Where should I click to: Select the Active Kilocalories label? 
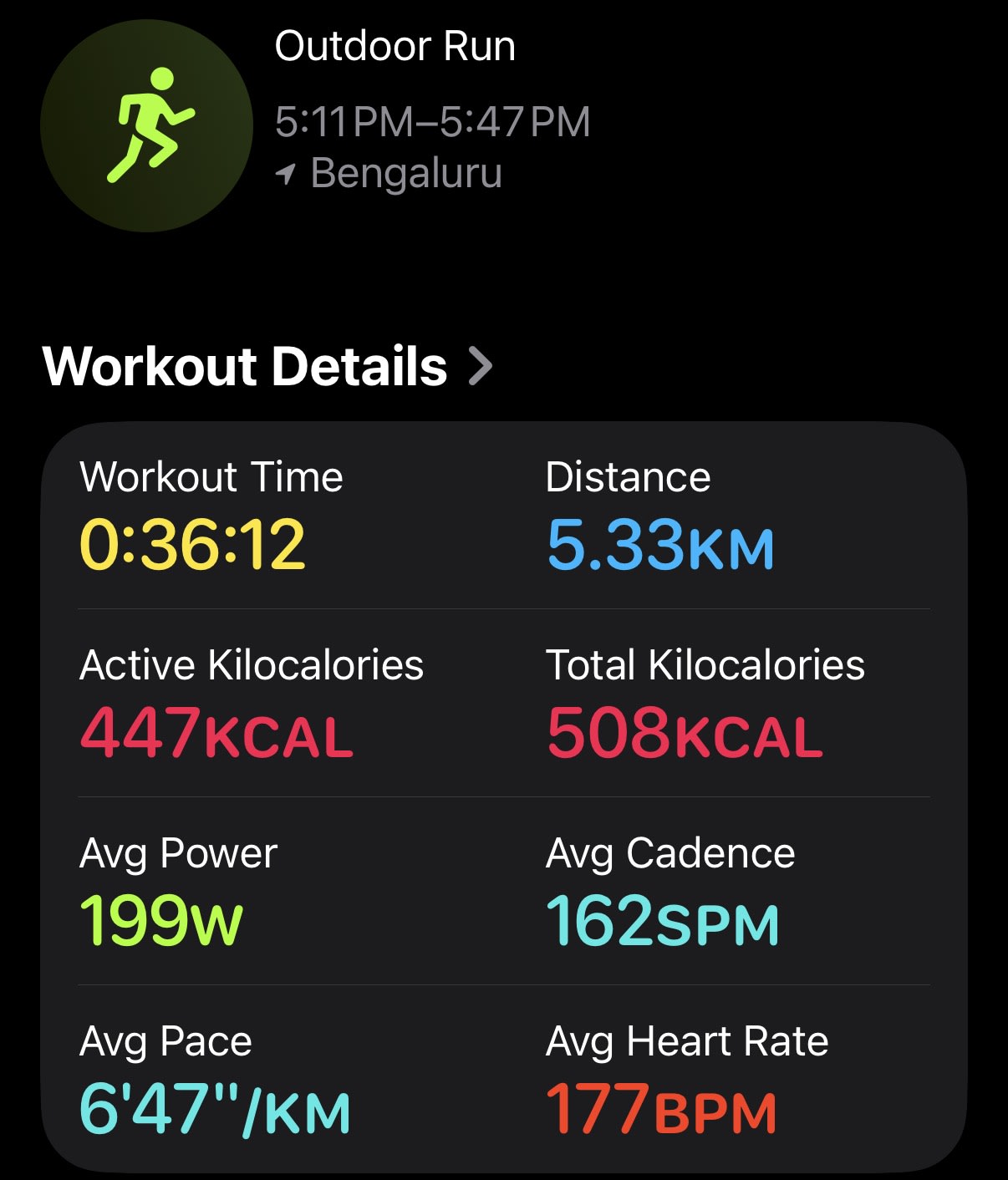click(251, 665)
